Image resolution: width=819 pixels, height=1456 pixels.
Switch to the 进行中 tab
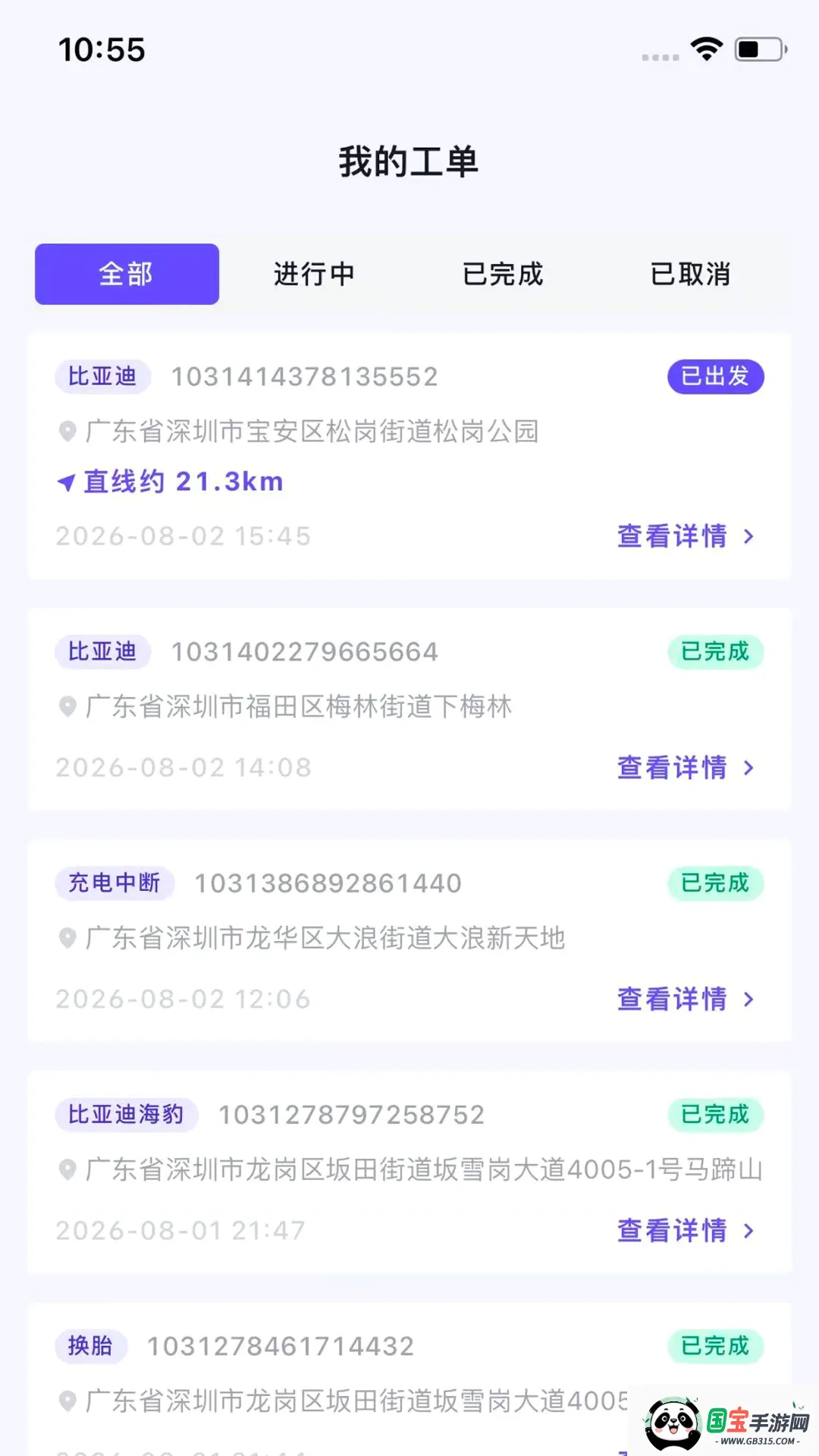tap(314, 274)
